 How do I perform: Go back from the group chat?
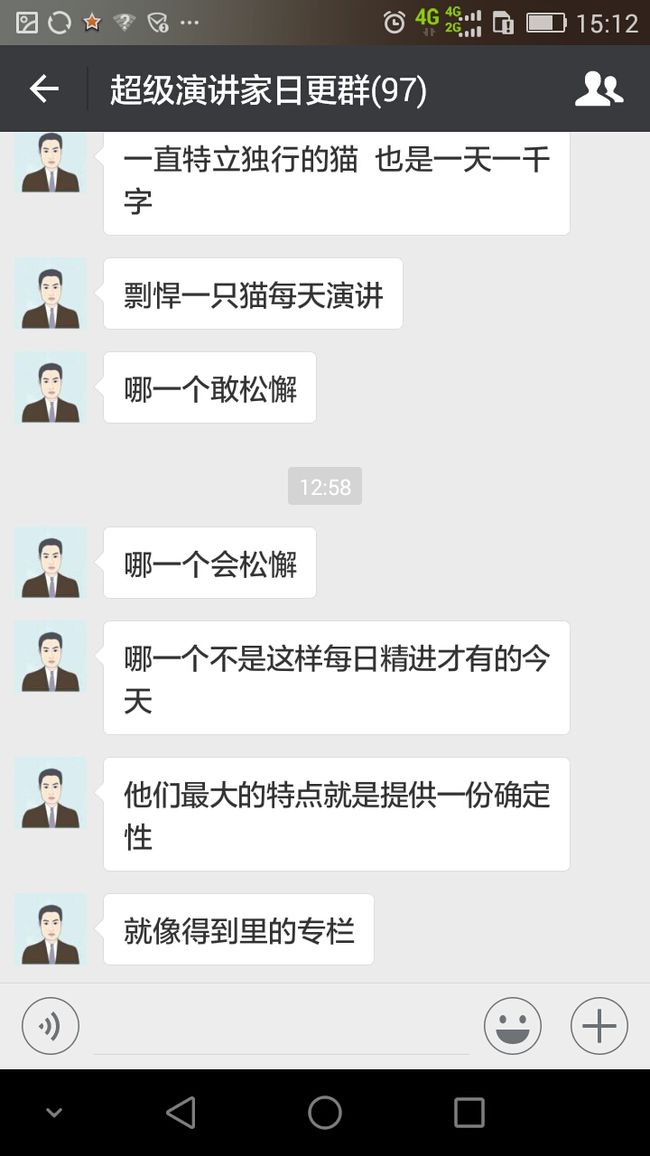[x=43, y=89]
